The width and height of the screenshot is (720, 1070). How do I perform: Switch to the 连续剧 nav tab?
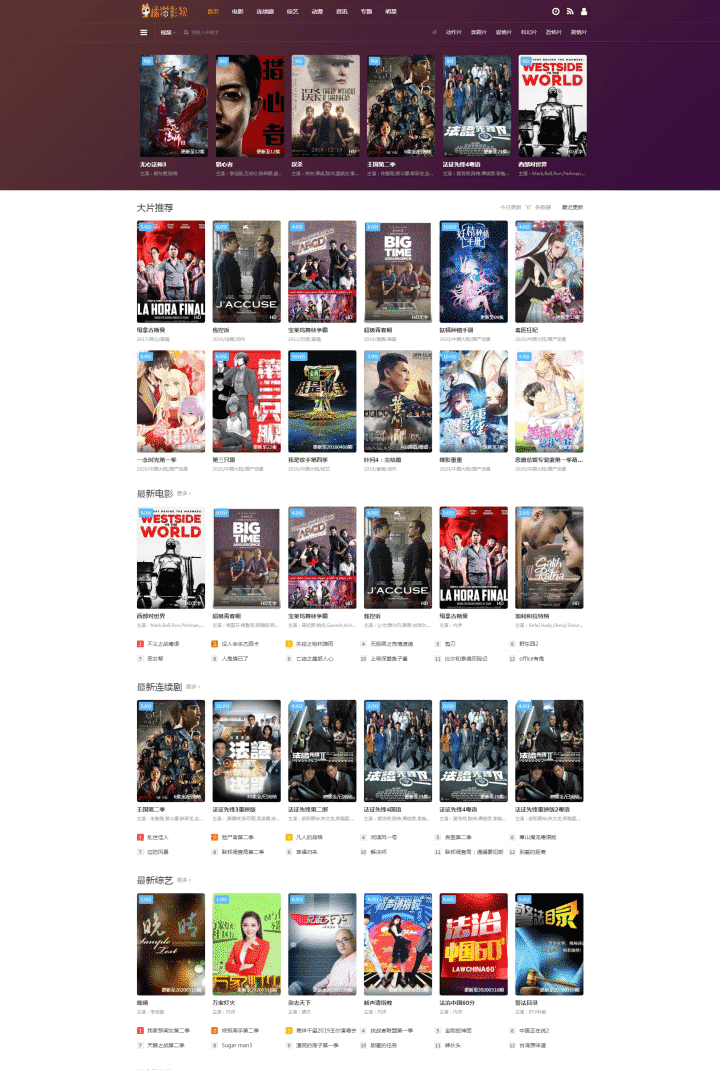pos(264,12)
